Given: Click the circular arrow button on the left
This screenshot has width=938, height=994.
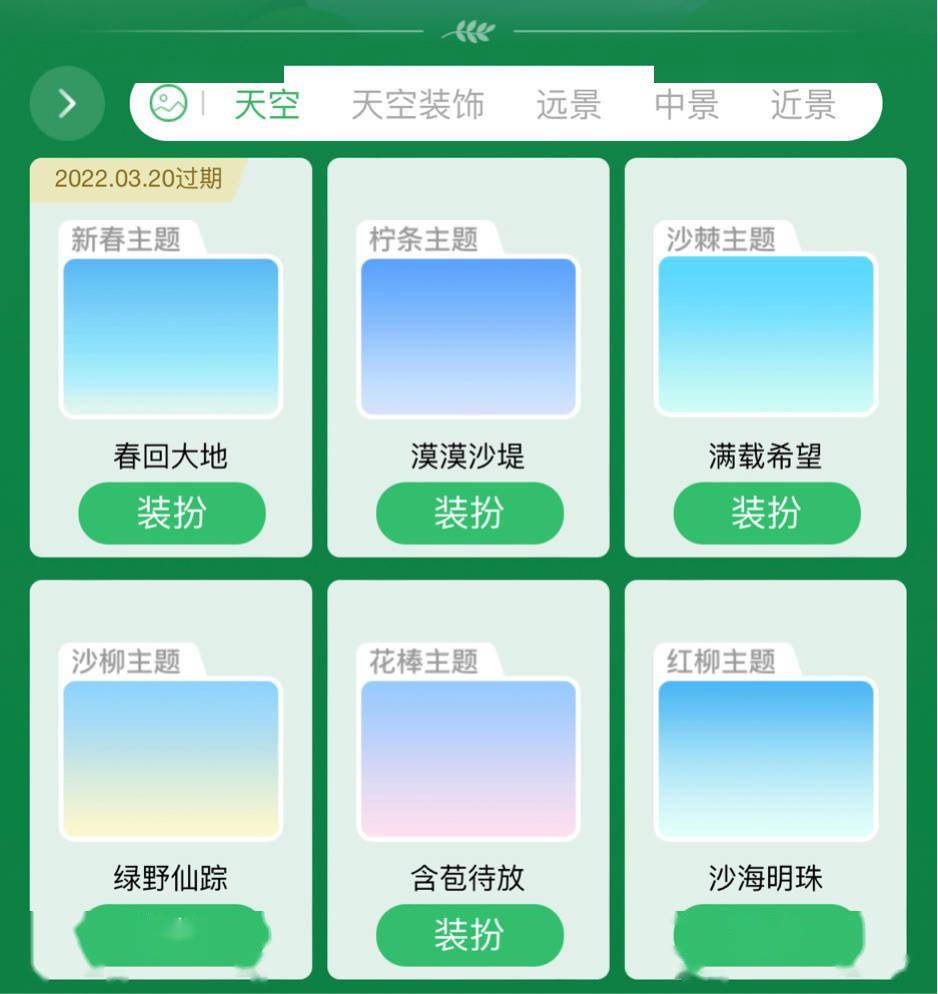Looking at the screenshot, I should click(66, 103).
